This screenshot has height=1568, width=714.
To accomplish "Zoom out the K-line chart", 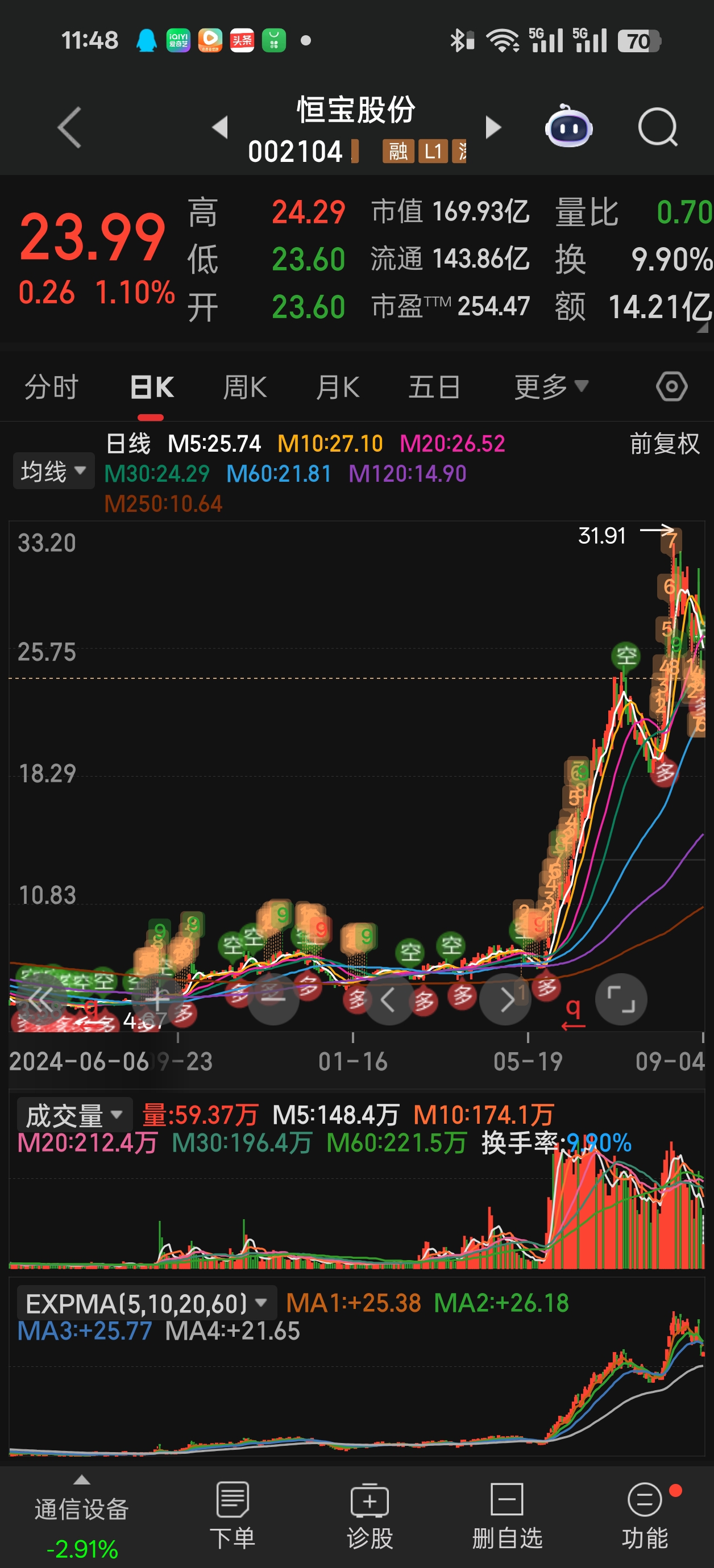I will coord(273,999).
